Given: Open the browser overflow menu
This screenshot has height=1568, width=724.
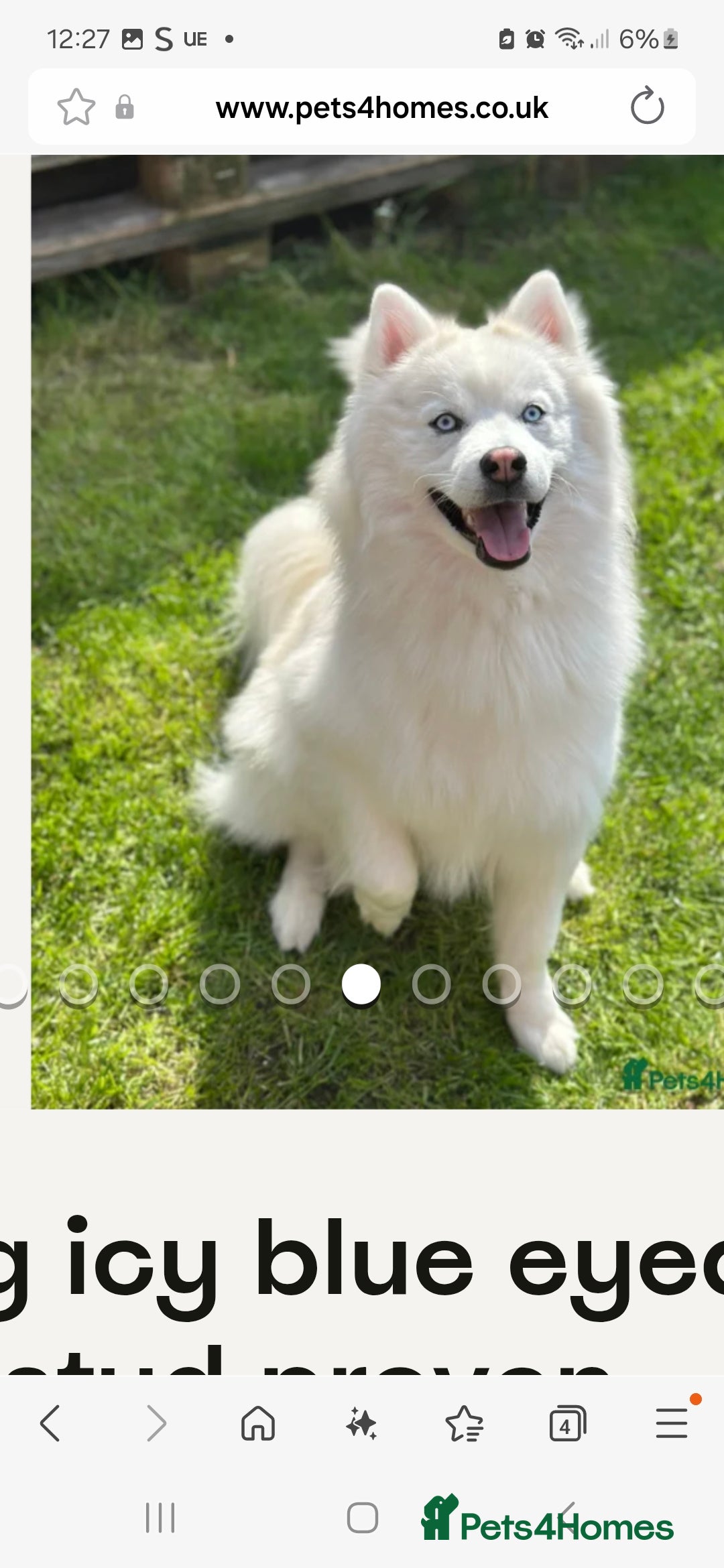Looking at the screenshot, I should pos(672,1423).
